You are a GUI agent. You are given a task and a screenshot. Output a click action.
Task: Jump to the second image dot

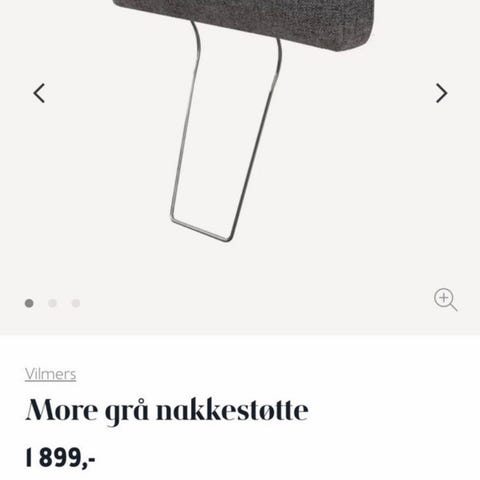[x=52, y=303]
